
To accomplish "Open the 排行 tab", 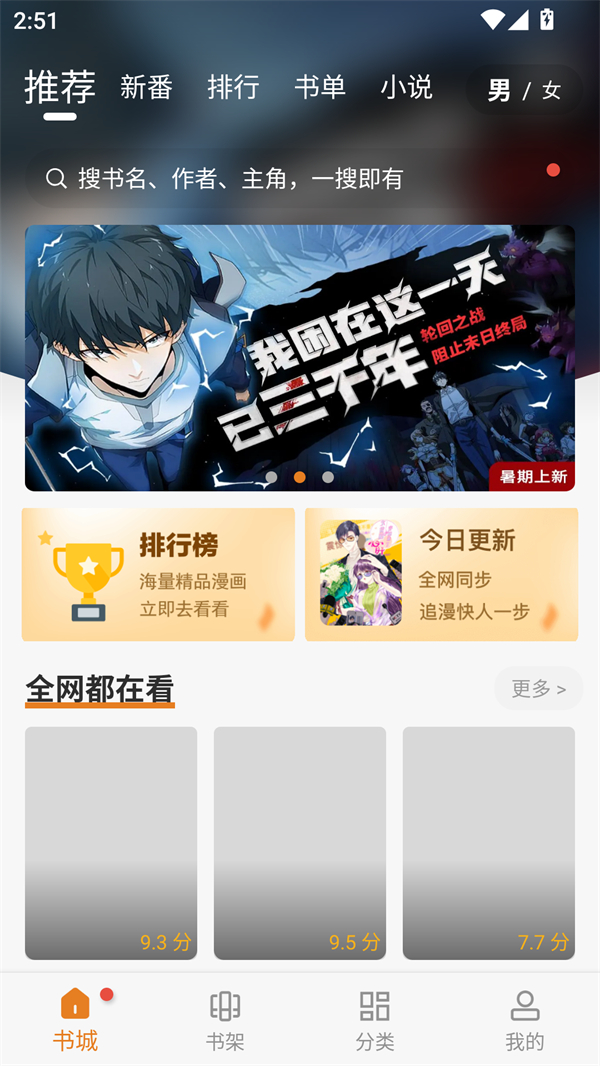I will click(233, 88).
